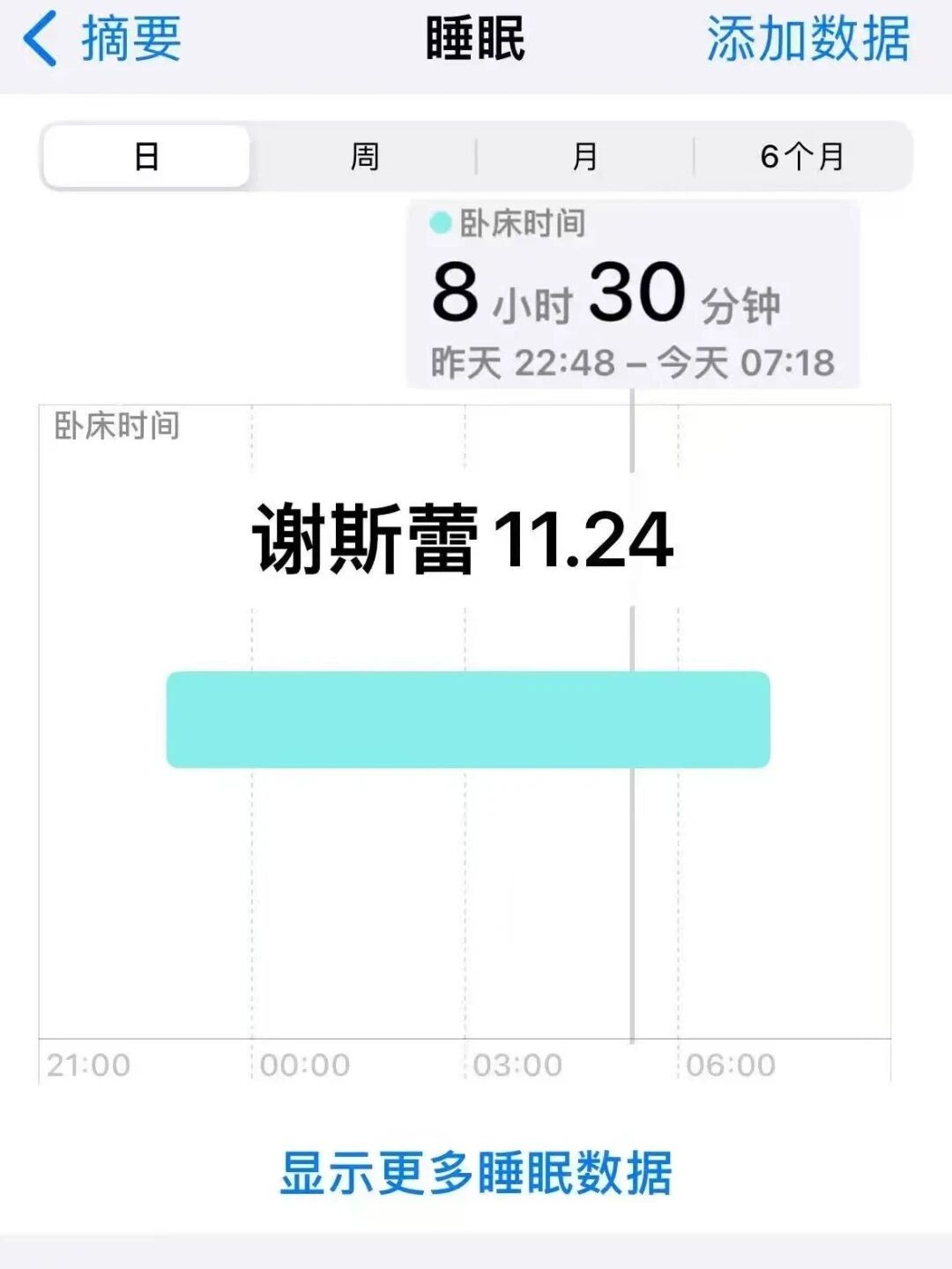Select the 日 day view

point(146,157)
